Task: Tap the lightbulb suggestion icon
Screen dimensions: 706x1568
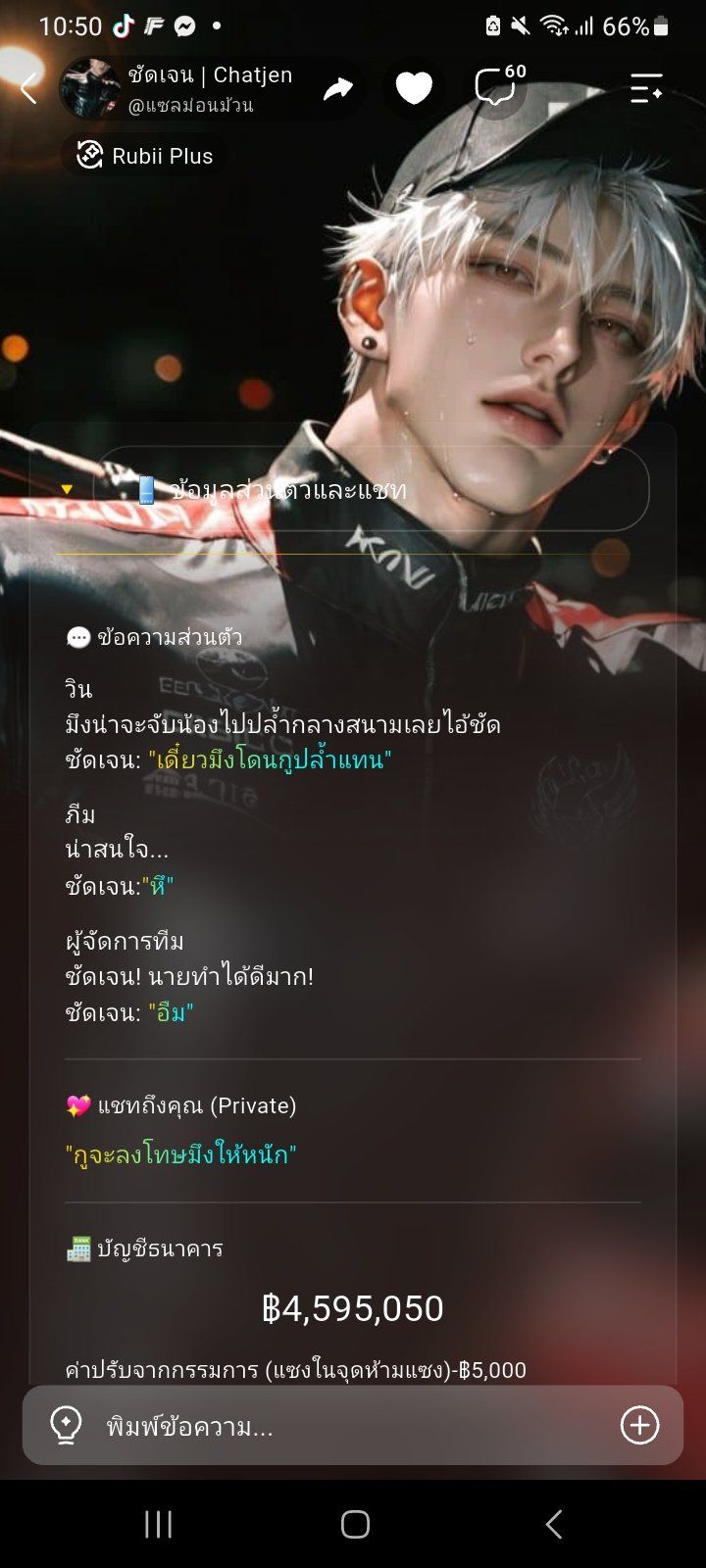Action: 66,1426
